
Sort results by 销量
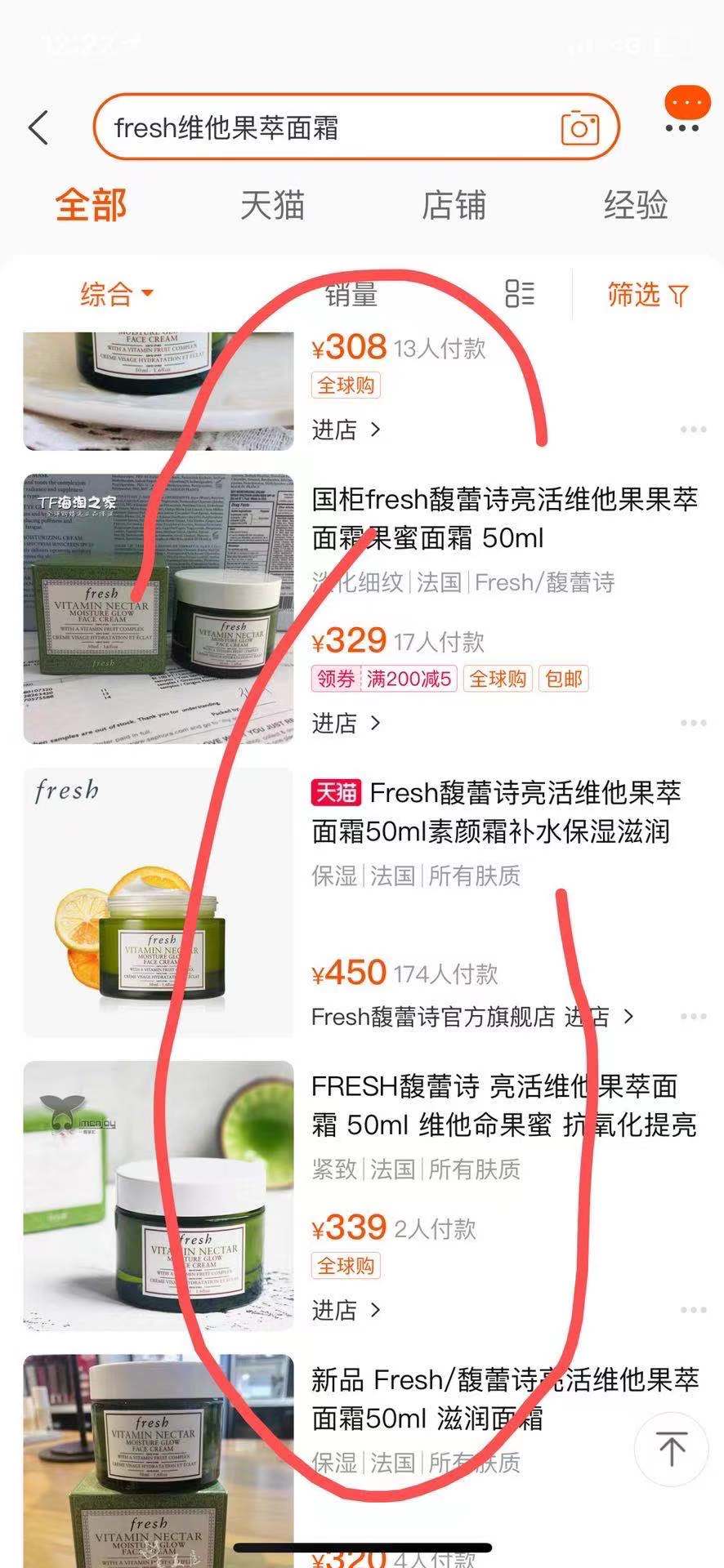click(351, 294)
